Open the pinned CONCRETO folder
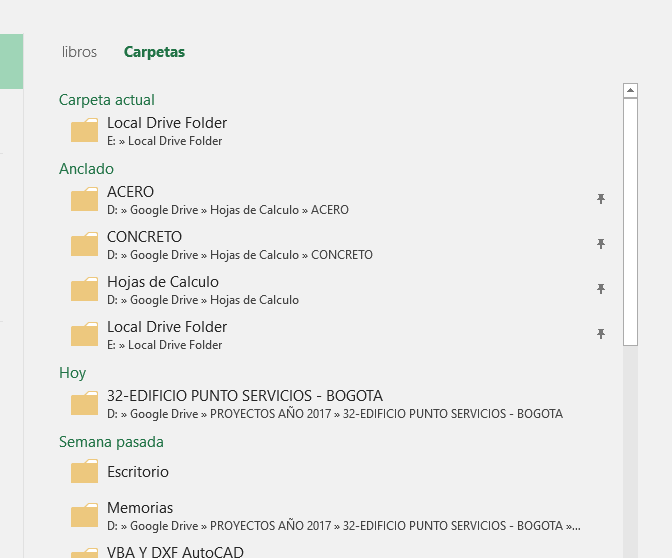 coord(326,246)
